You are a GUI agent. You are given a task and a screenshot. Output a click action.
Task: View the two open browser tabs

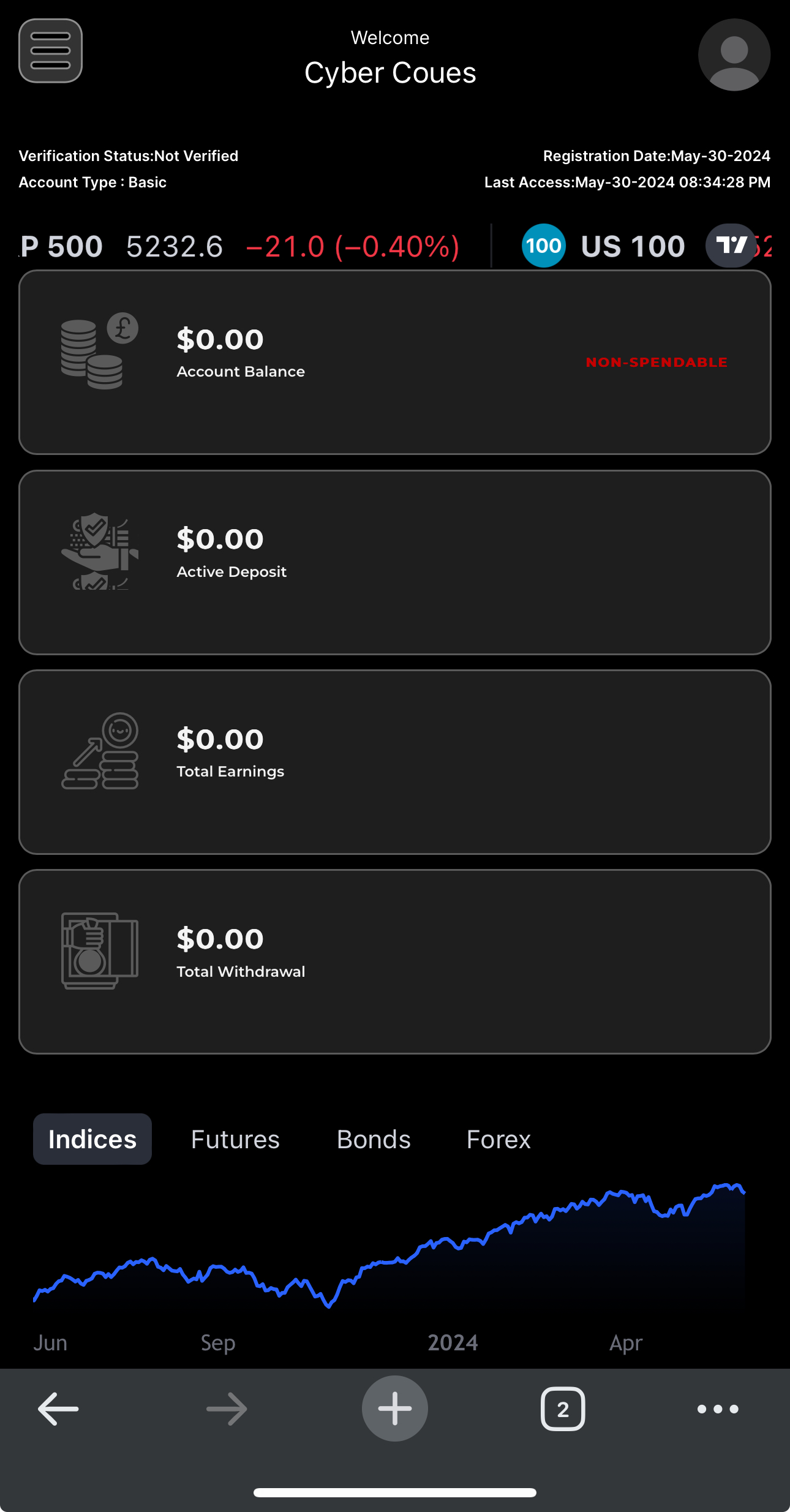tap(563, 1409)
